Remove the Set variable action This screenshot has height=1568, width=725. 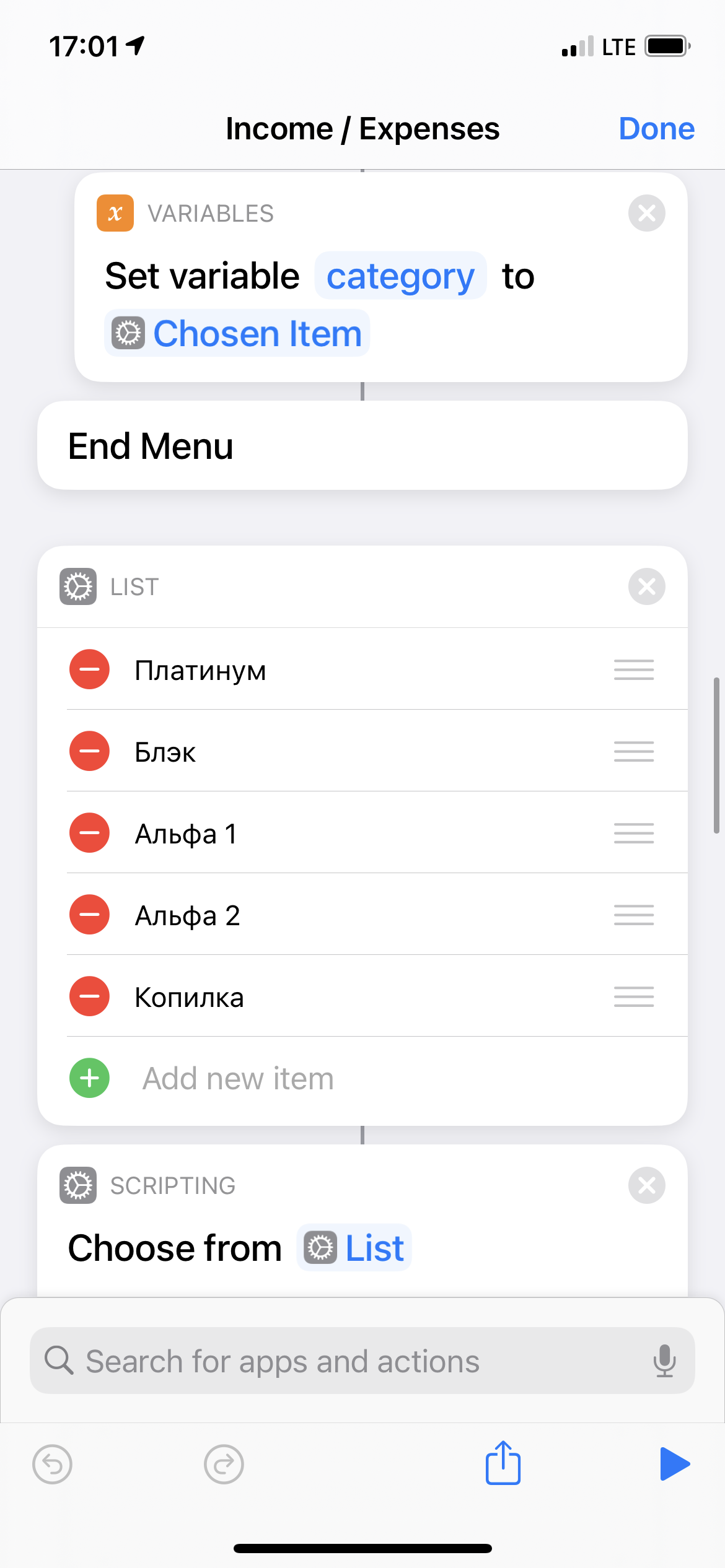coord(646,214)
